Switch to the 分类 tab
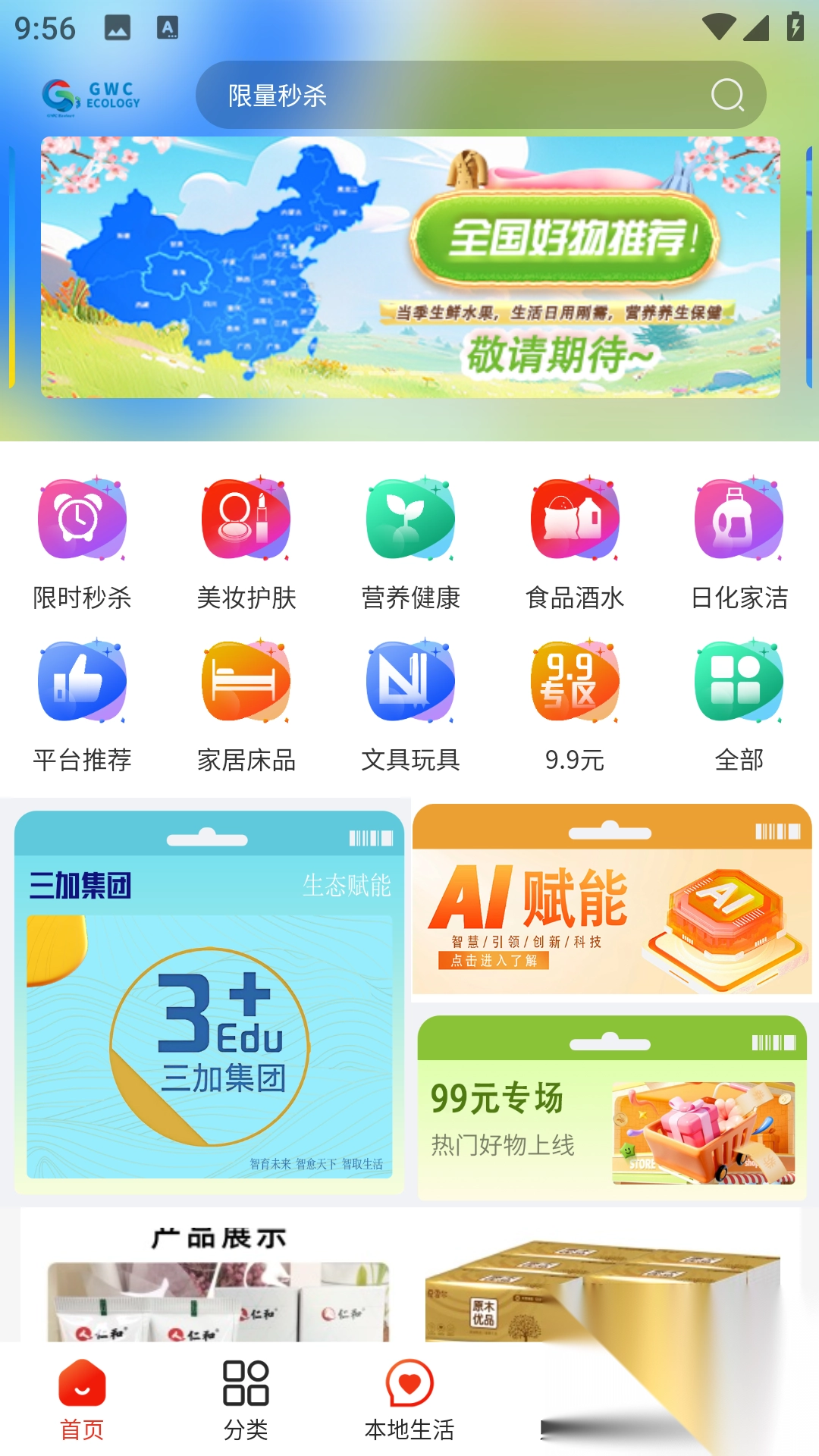This screenshot has height=1456, width=819. point(246,1400)
